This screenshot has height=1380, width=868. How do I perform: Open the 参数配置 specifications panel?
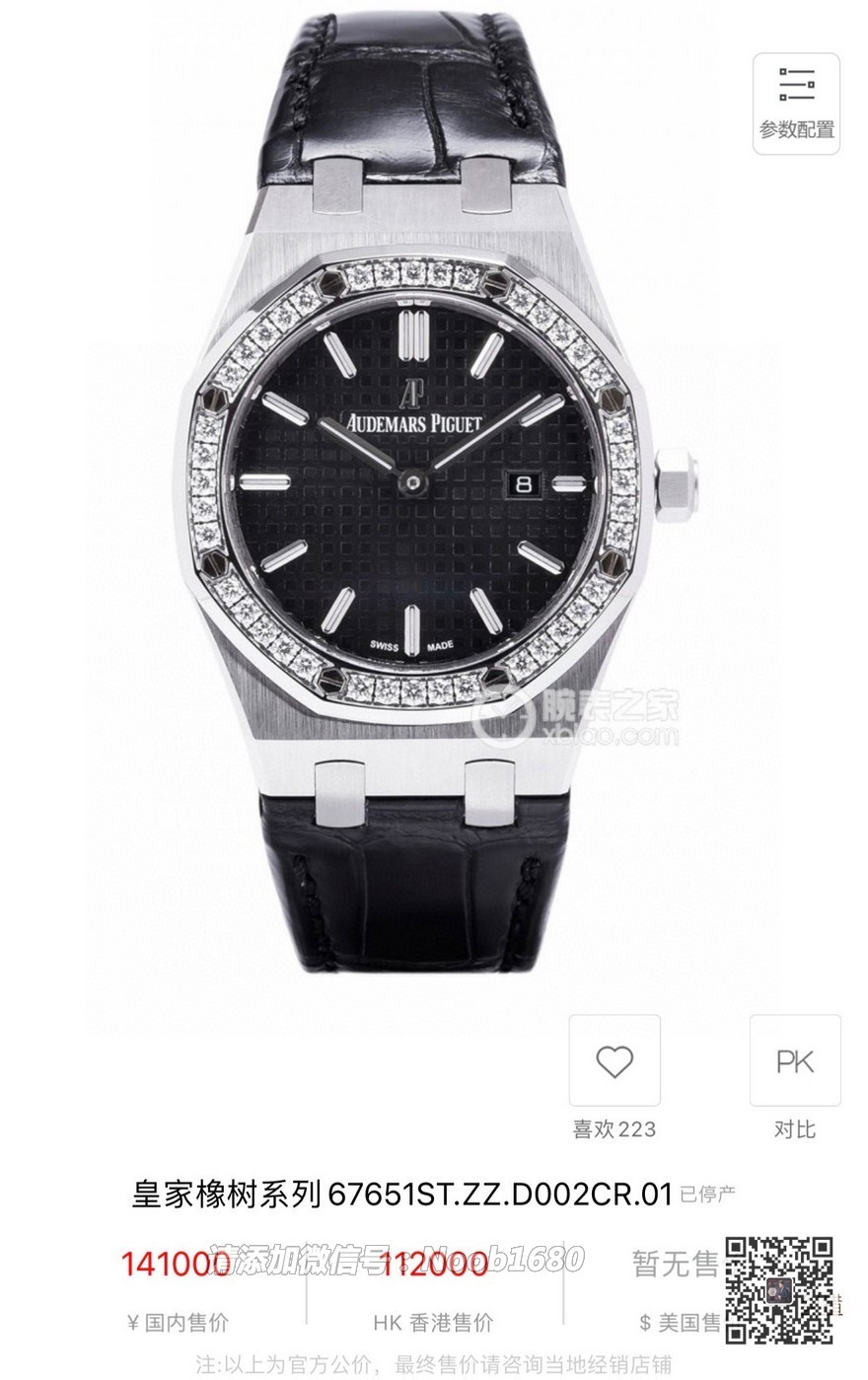coord(796,103)
